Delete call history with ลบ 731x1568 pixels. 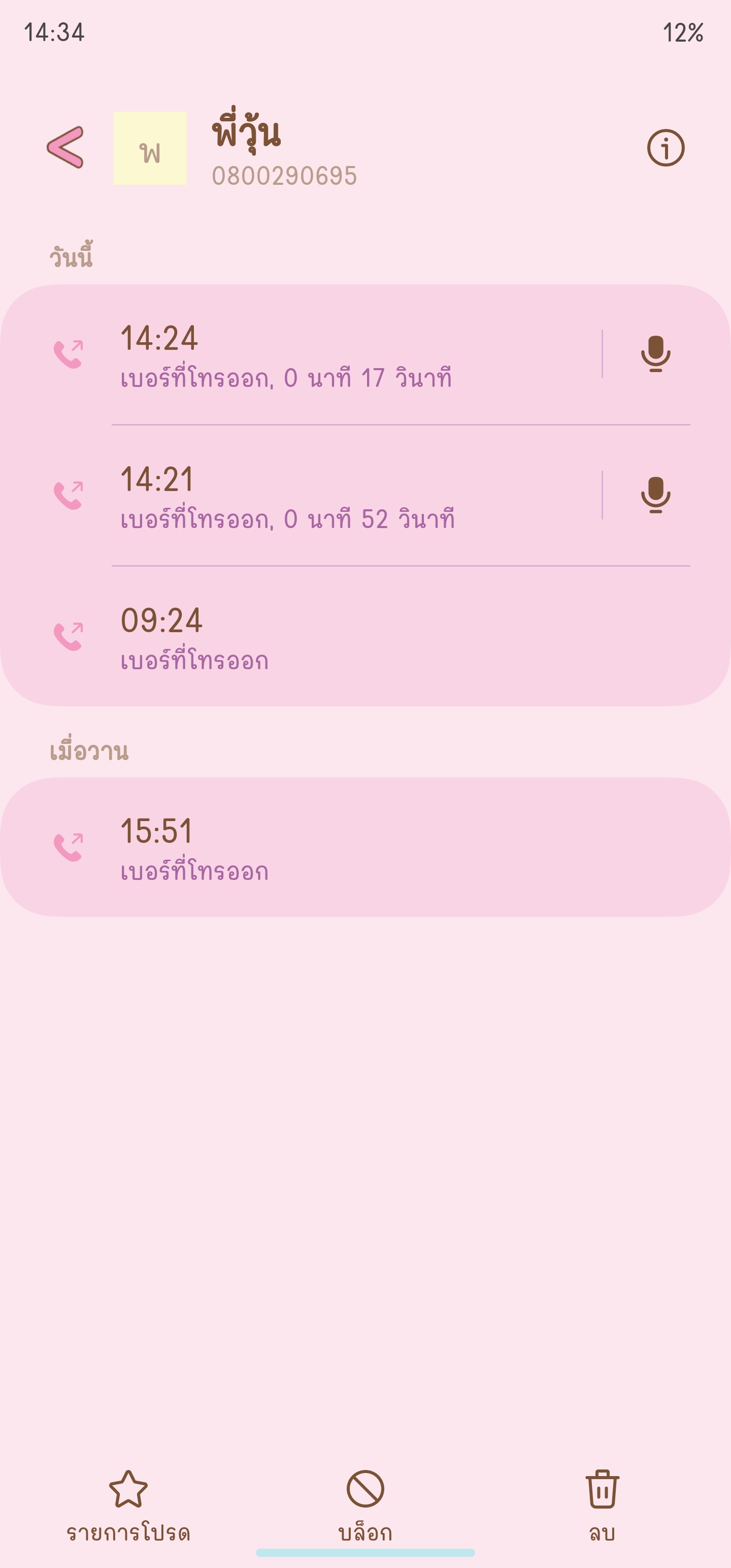[602, 1506]
